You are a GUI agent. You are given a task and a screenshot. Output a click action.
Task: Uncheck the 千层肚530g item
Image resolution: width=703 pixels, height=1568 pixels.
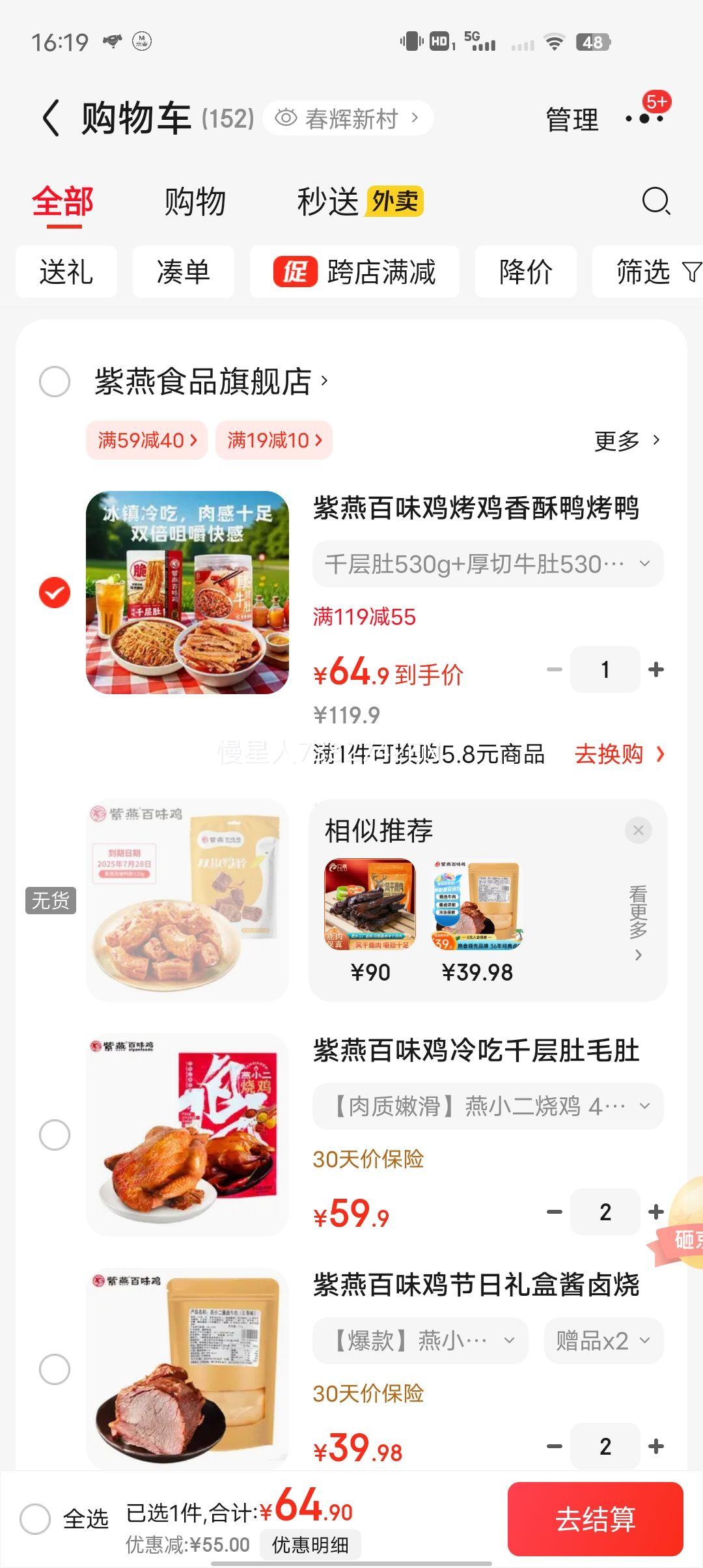55,593
